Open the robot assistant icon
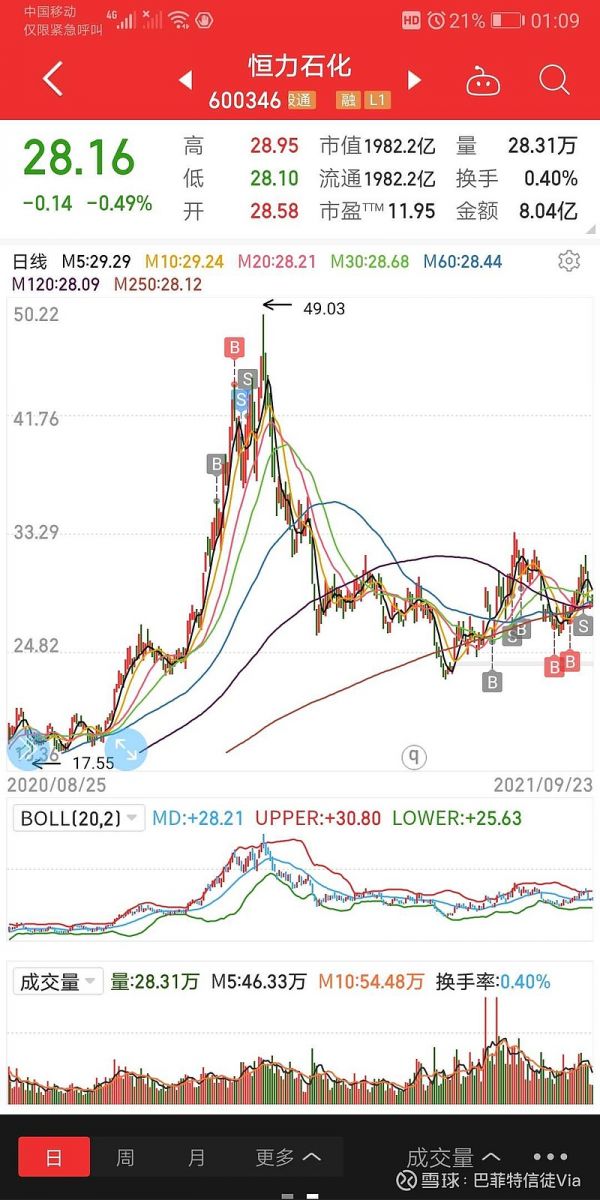Screen dimensions: 600x1200 (483, 81)
